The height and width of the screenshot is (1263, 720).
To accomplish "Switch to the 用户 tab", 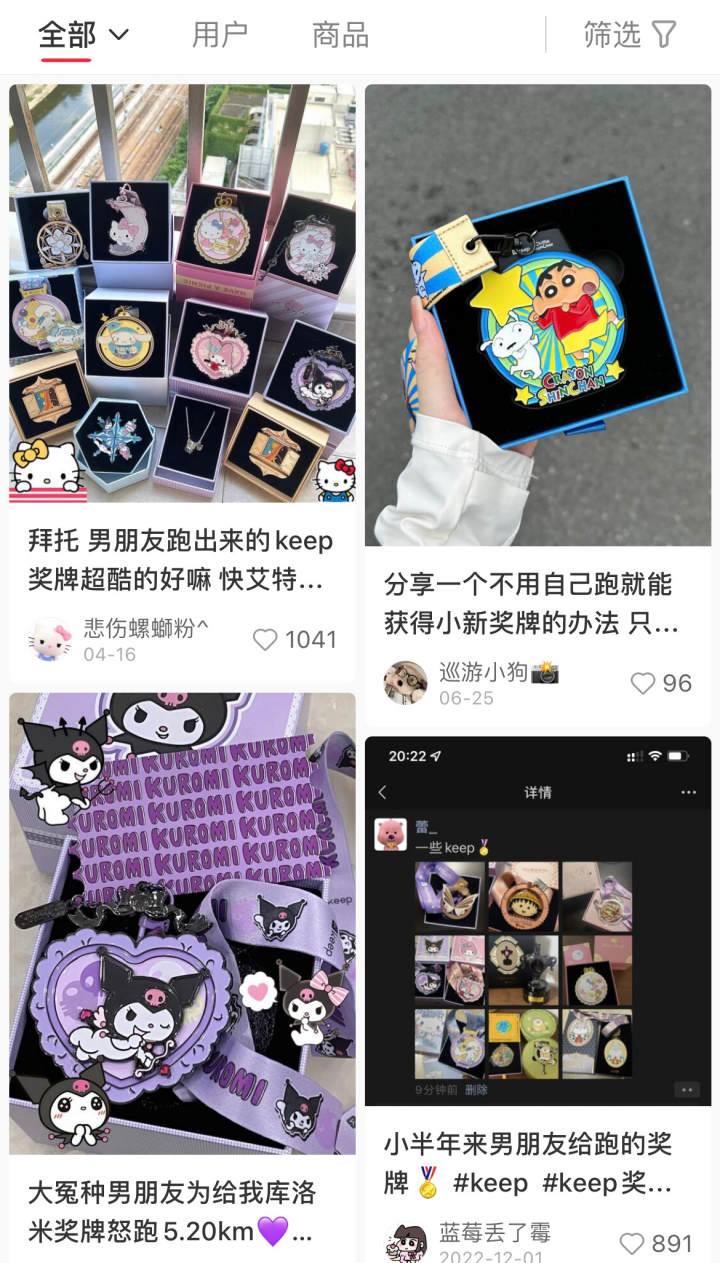I will pyautogui.click(x=220, y=36).
